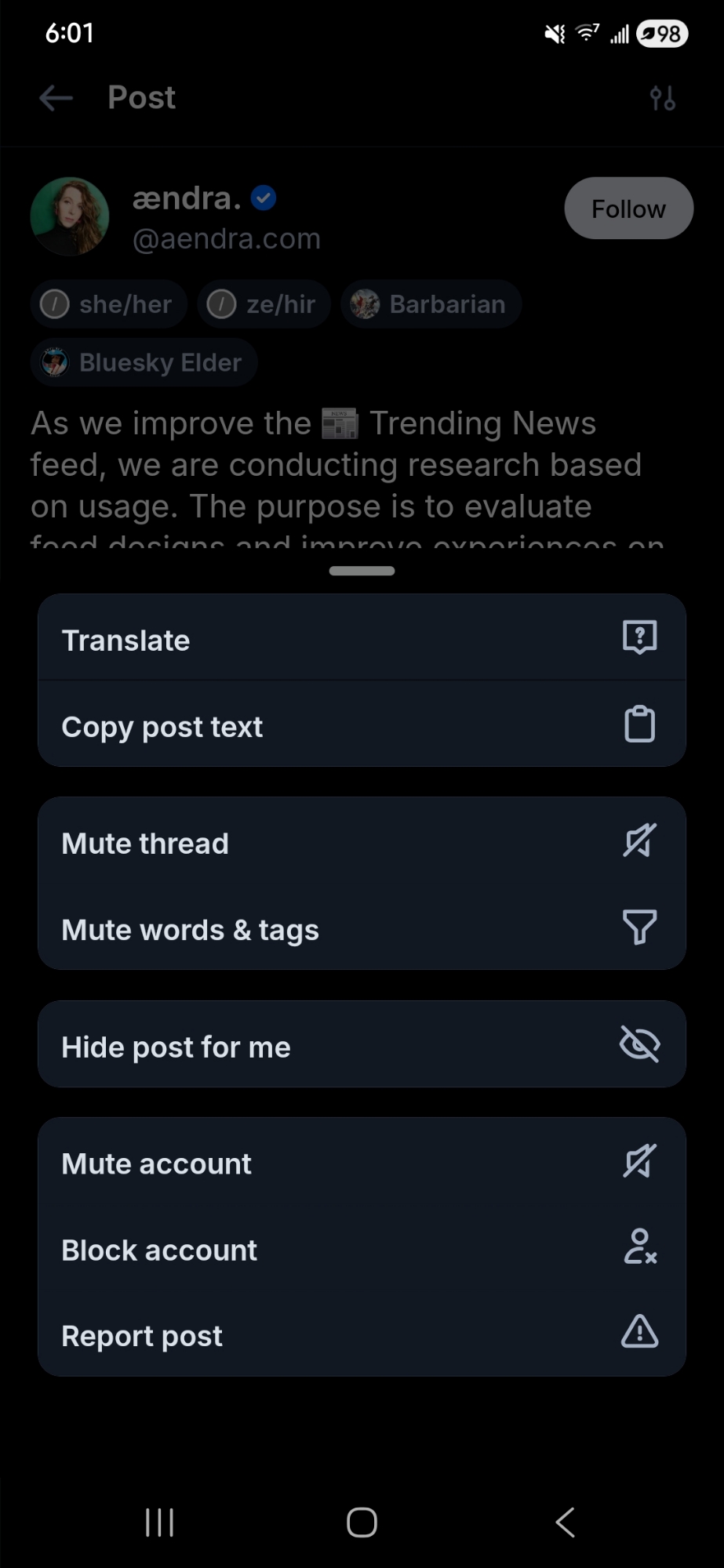Tap the sheet's drag handle
Screen dimensions: 724x1568
362,571
